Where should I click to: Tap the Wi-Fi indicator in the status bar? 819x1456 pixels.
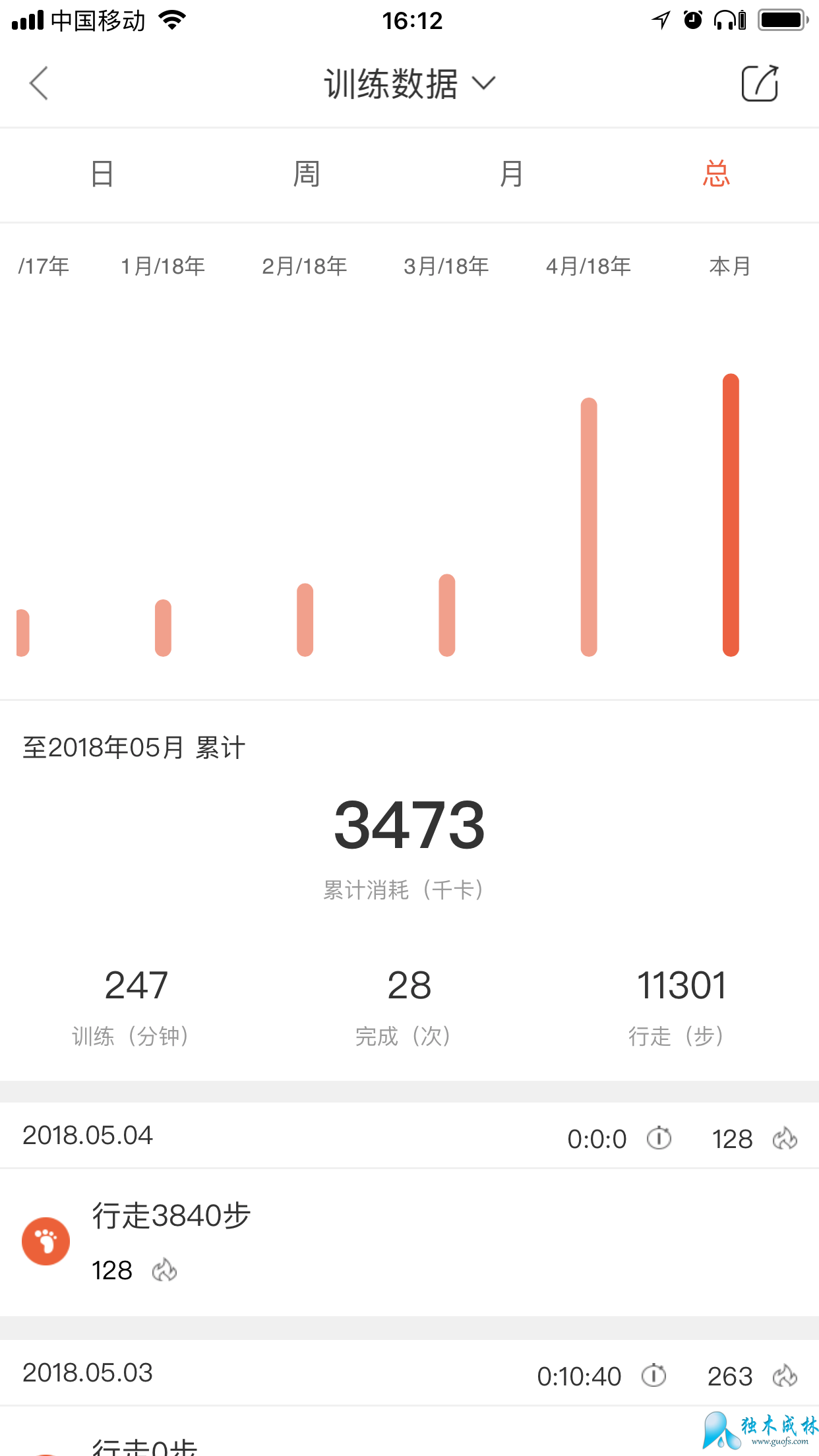click(x=171, y=20)
